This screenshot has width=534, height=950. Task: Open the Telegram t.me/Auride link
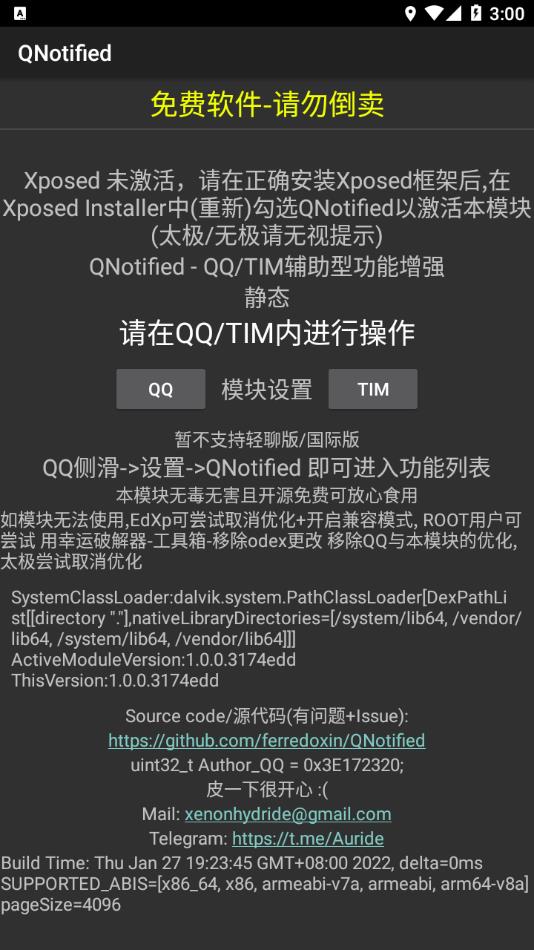(308, 839)
